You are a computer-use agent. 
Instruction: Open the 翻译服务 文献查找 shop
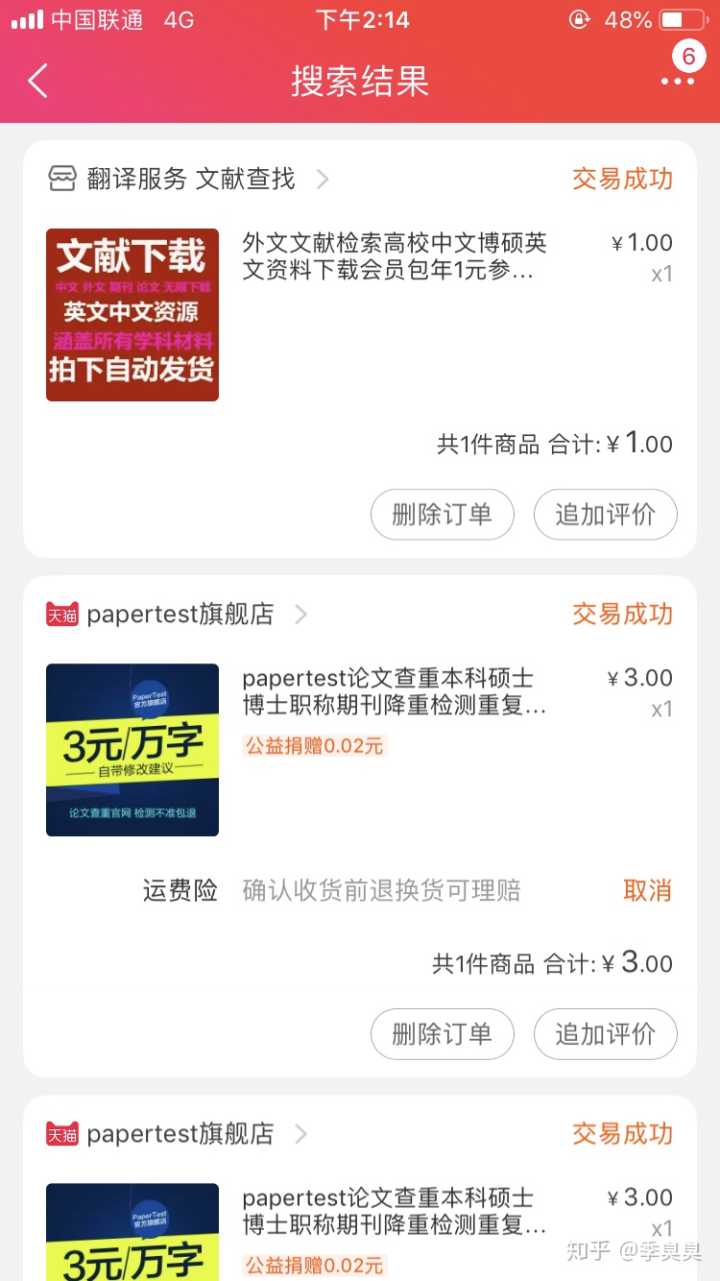click(190, 179)
